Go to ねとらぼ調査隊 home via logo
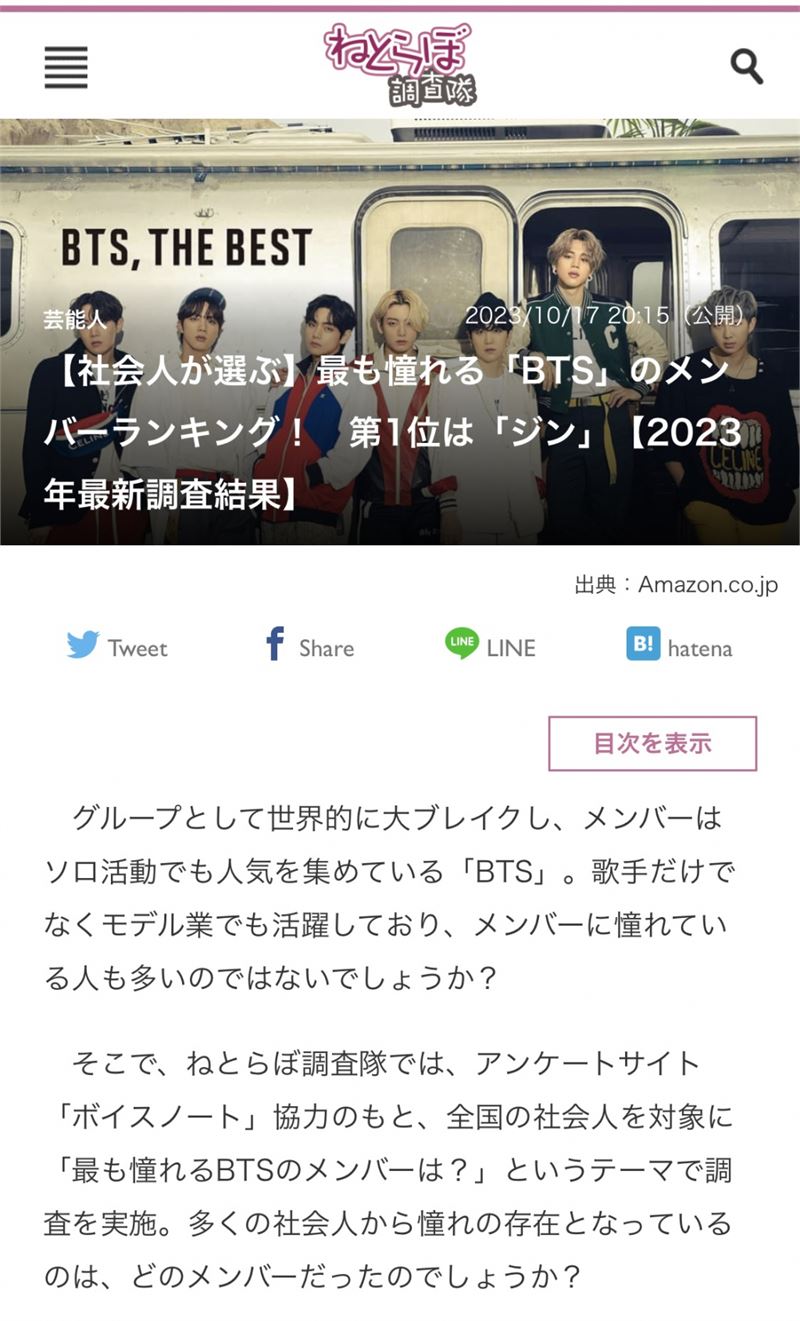 pos(400,64)
